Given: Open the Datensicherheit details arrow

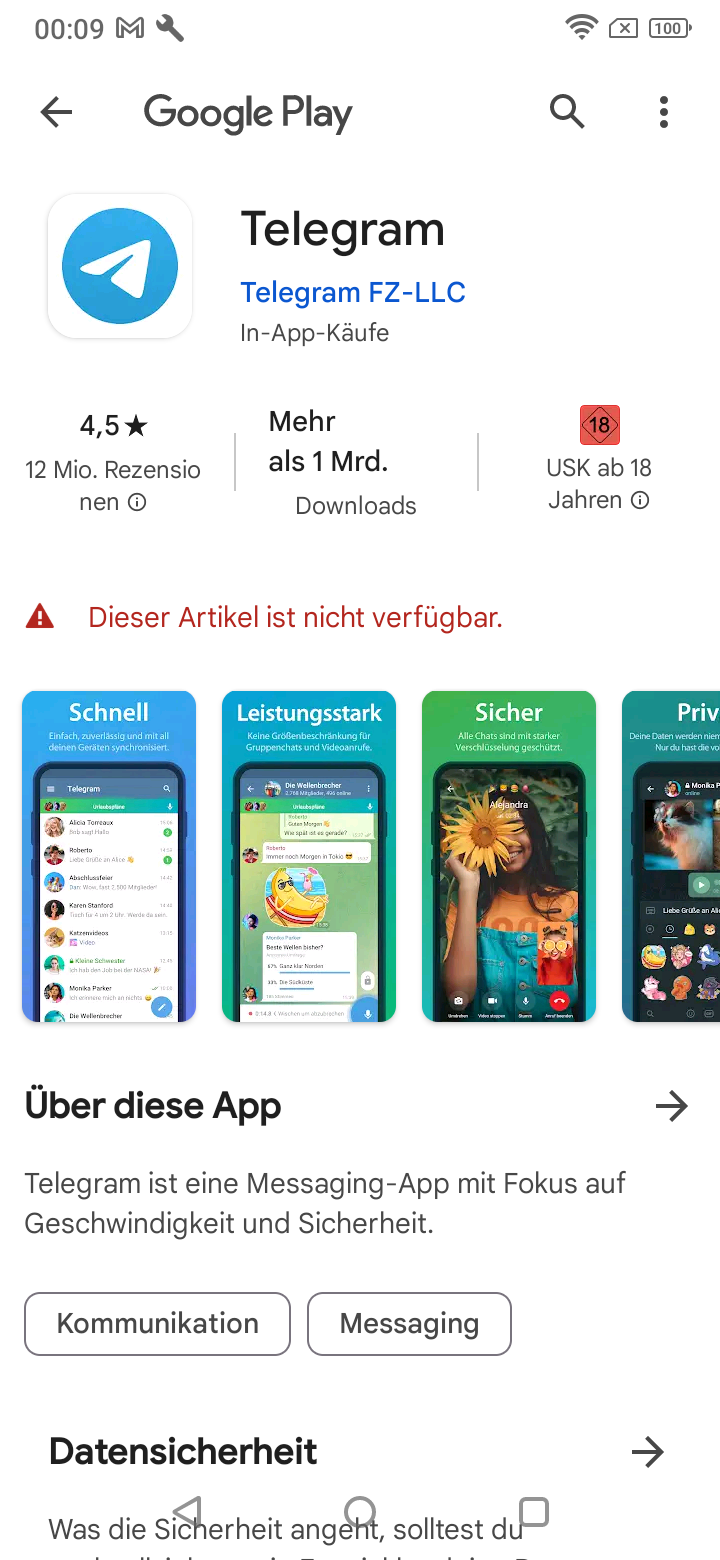Looking at the screenshot, I should 648,1452.
